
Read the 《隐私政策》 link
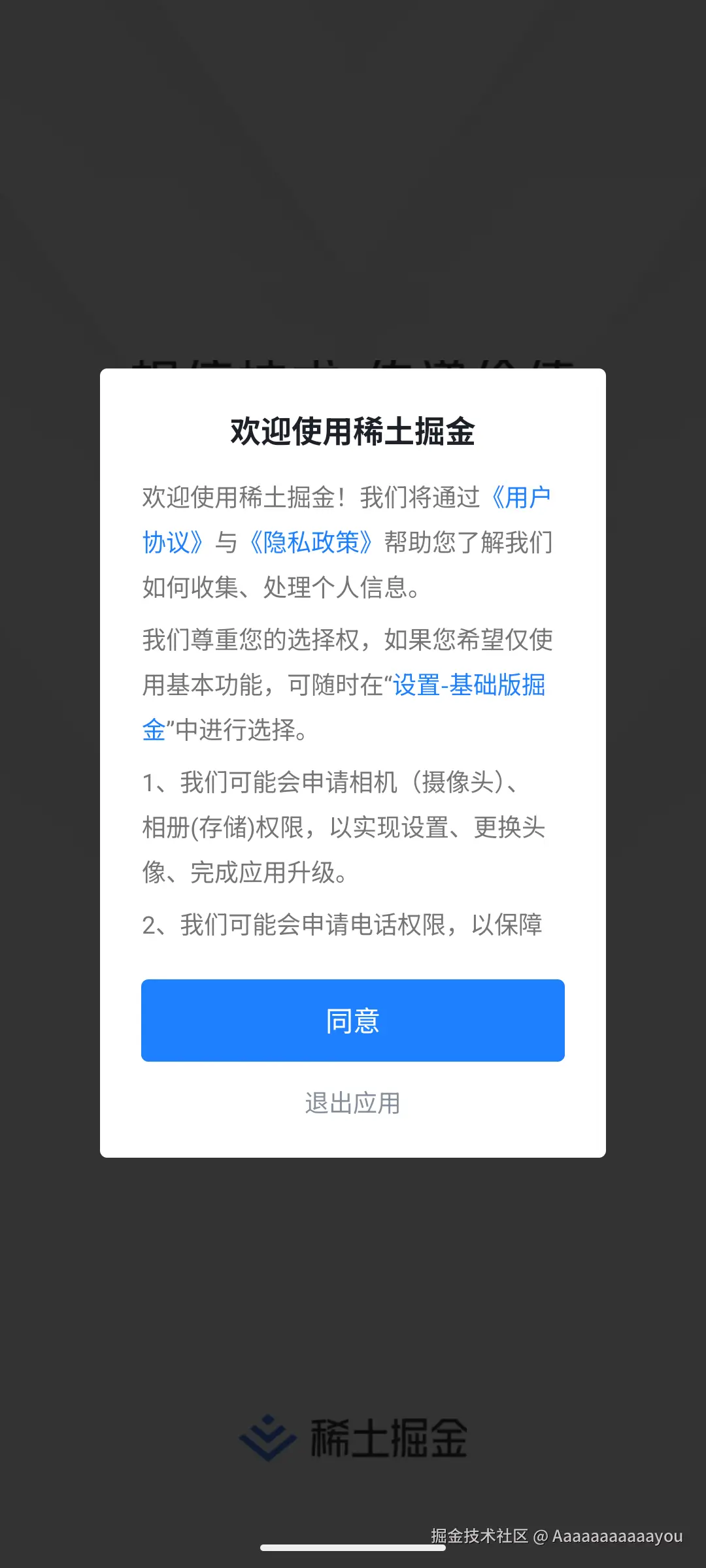point(311,542)
